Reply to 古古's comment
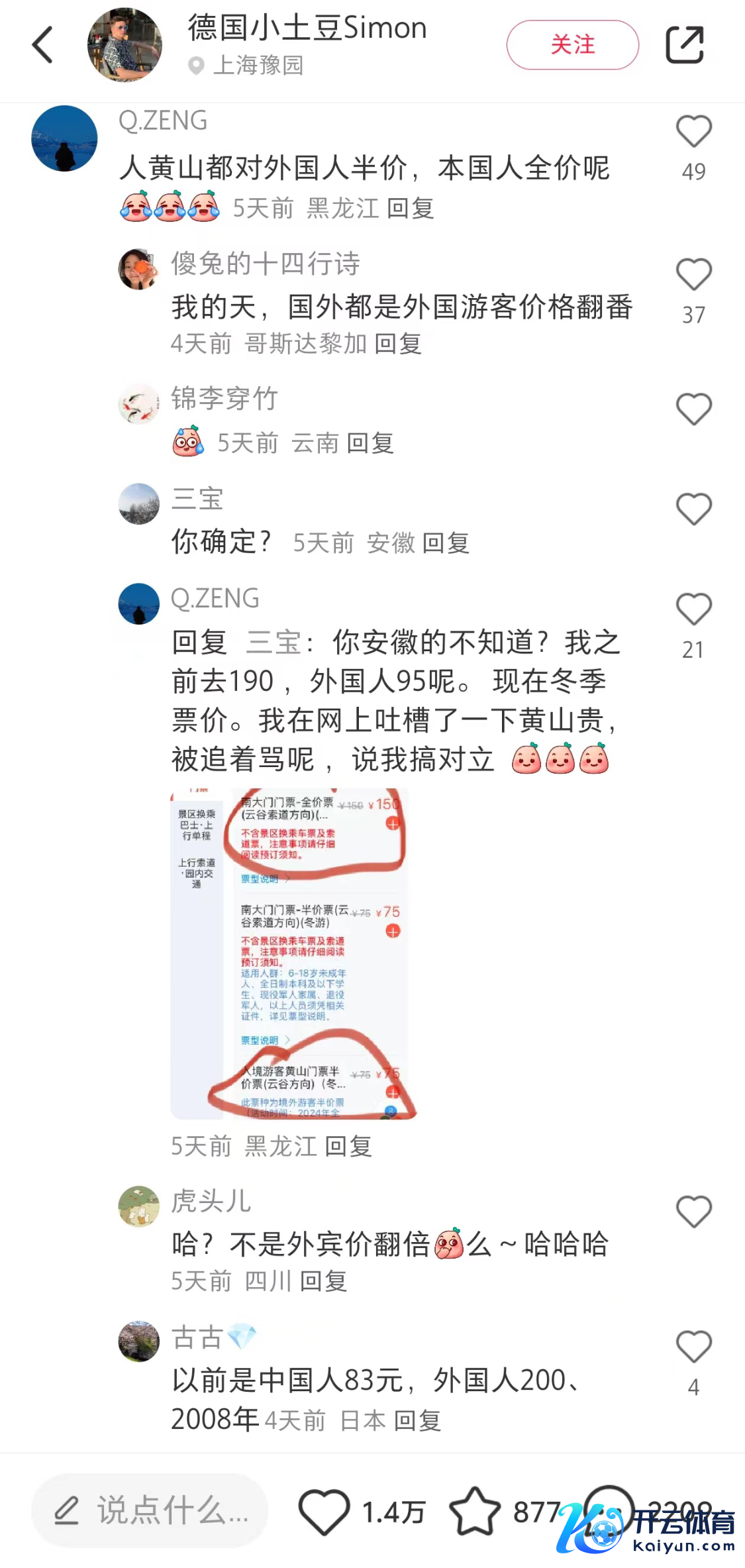The image size is (745, 1568). coord(417,1421)
